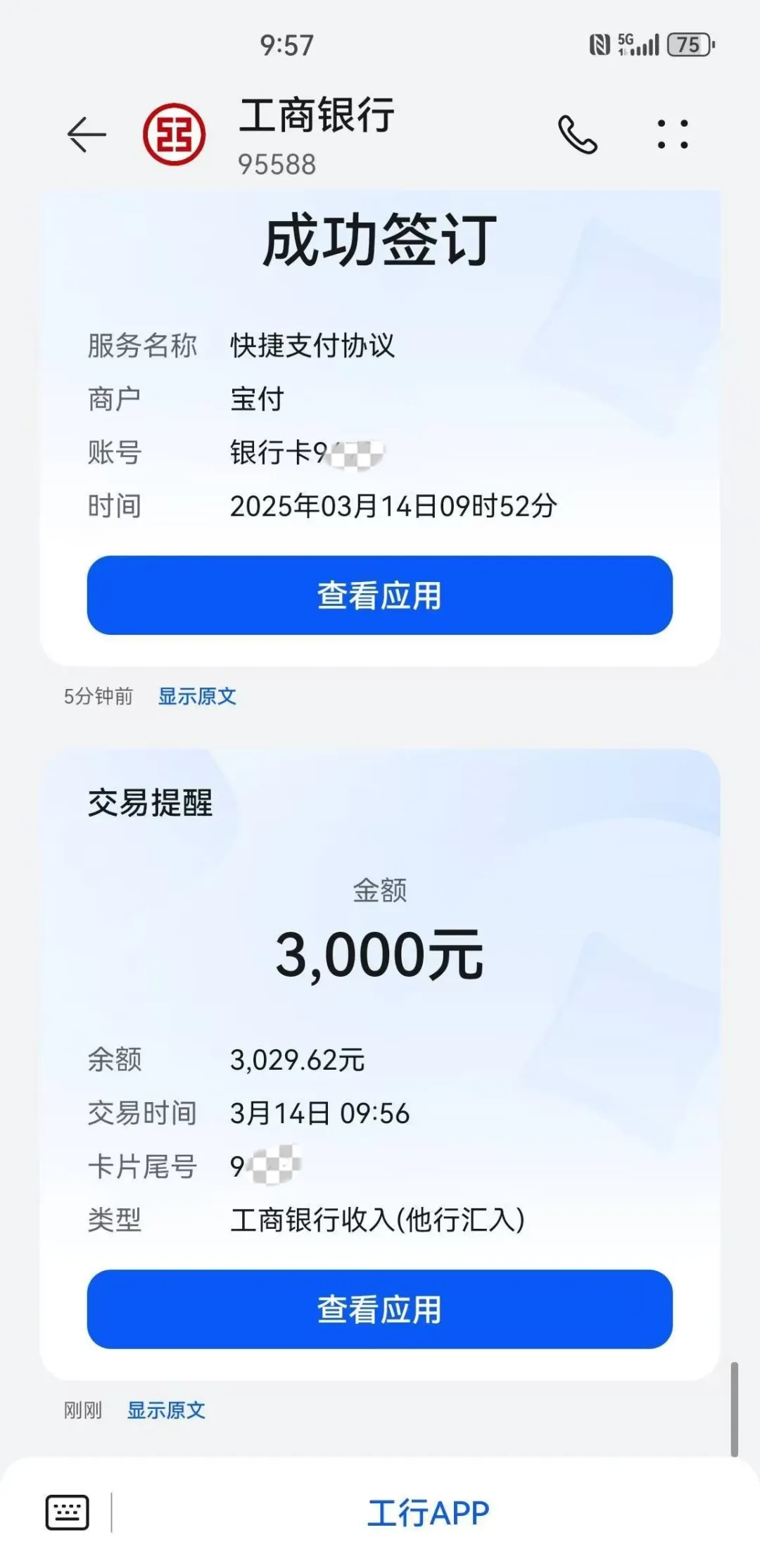Switch to keyboard input mode
Viewport: 760px width, 1568px height.
(x=68, y=1512)
